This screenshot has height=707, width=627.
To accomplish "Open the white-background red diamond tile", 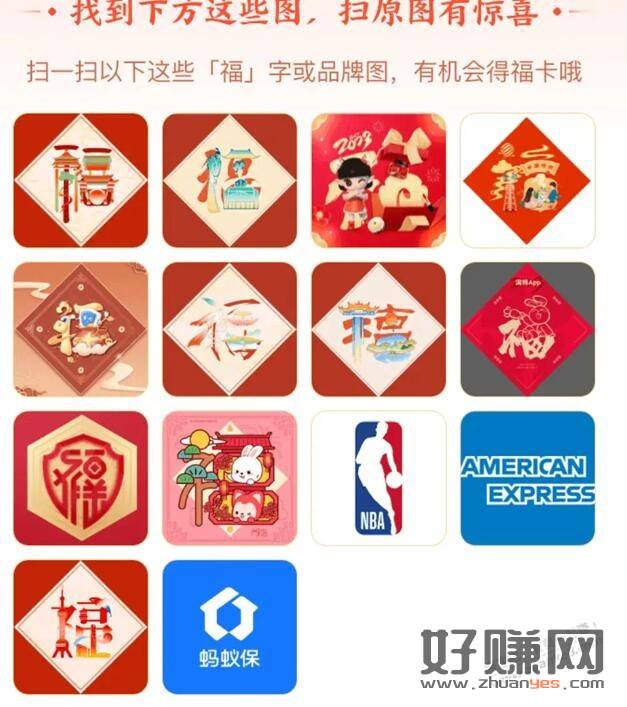I will 527,180.
